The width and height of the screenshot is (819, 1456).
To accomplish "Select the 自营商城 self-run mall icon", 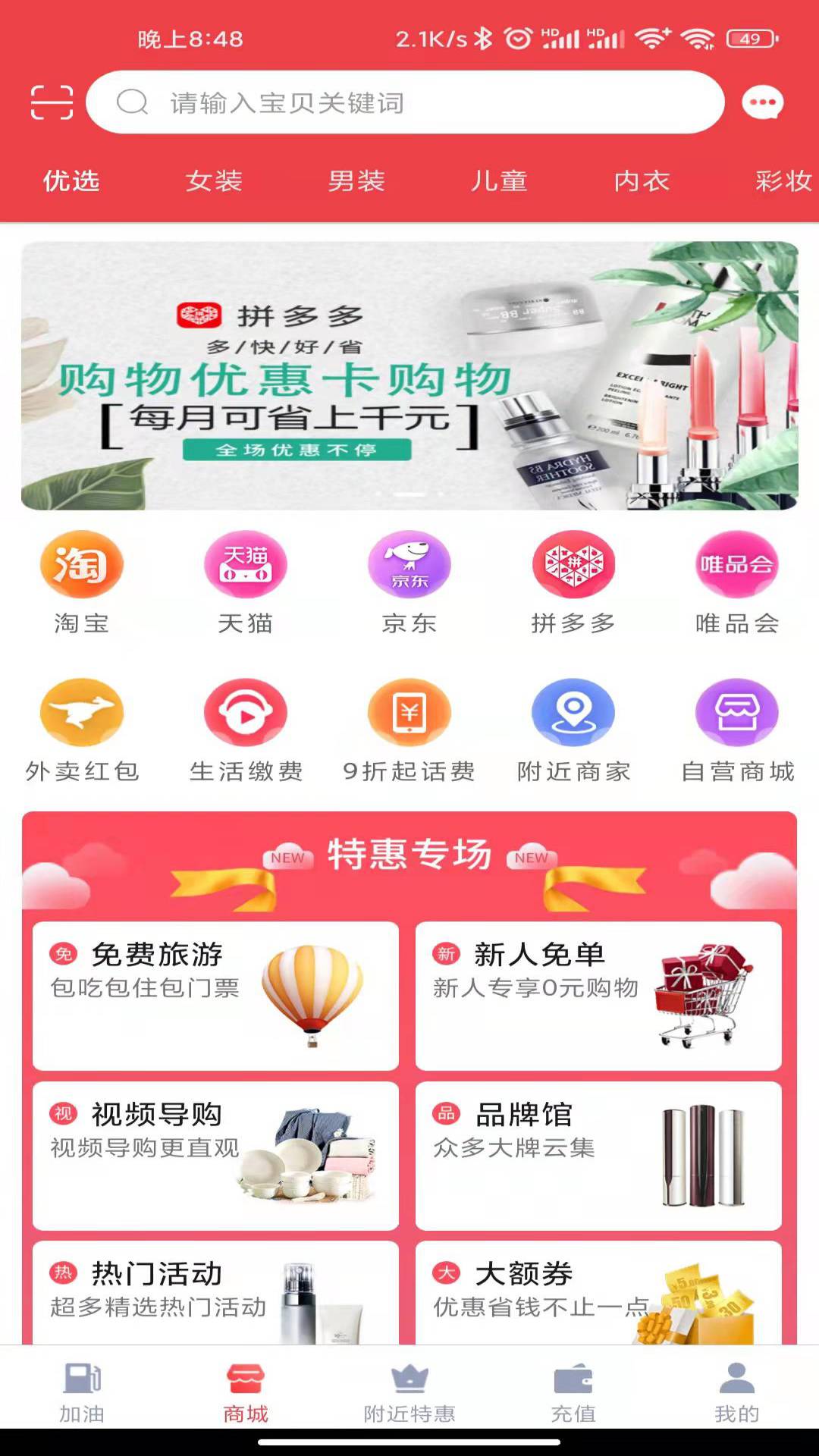I will pos(737,713).
